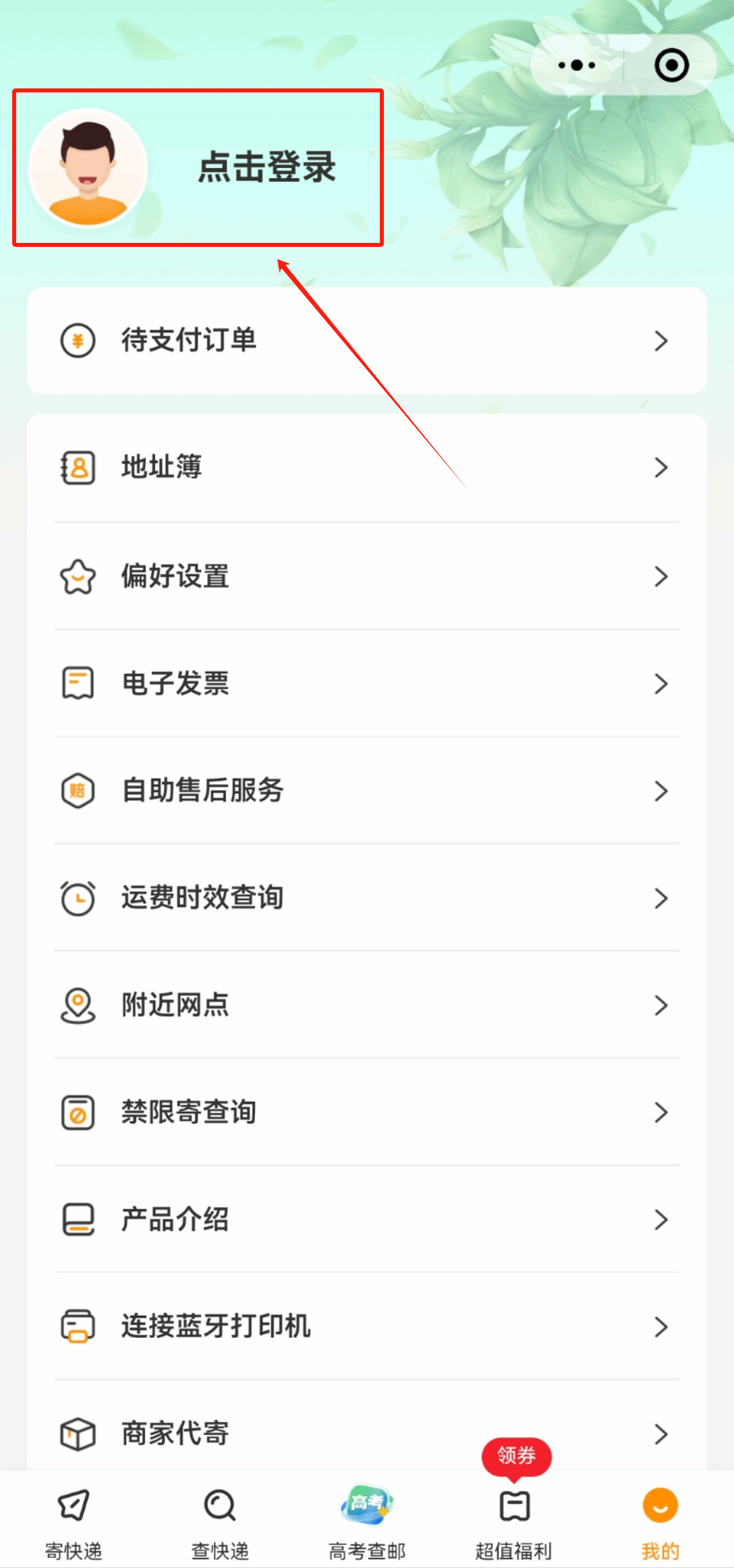Tap 点击登录 to log in
This screenshot has height=1568, width=734.
click(266, 167)
